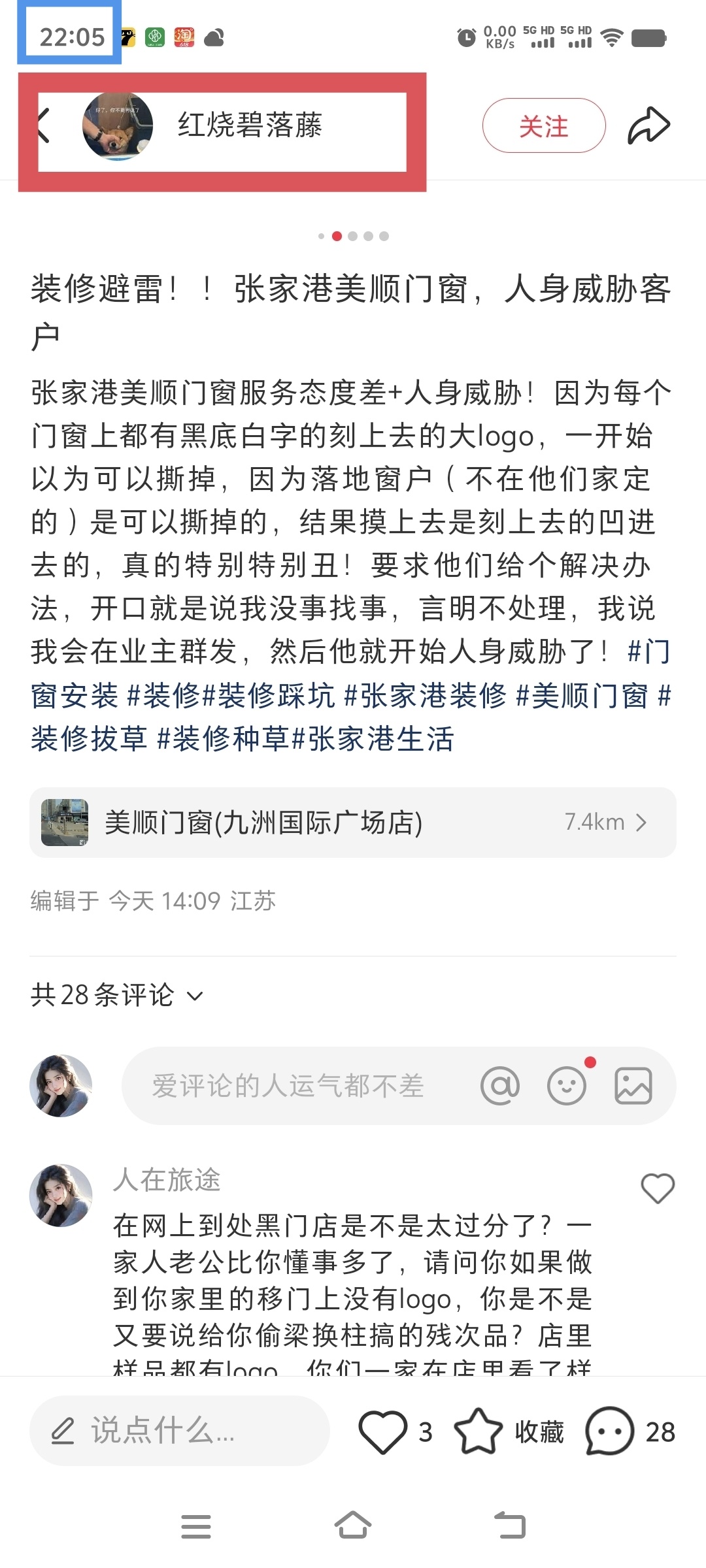
Task: Open 人在旅途's profile avatar
Action: 61,1195
